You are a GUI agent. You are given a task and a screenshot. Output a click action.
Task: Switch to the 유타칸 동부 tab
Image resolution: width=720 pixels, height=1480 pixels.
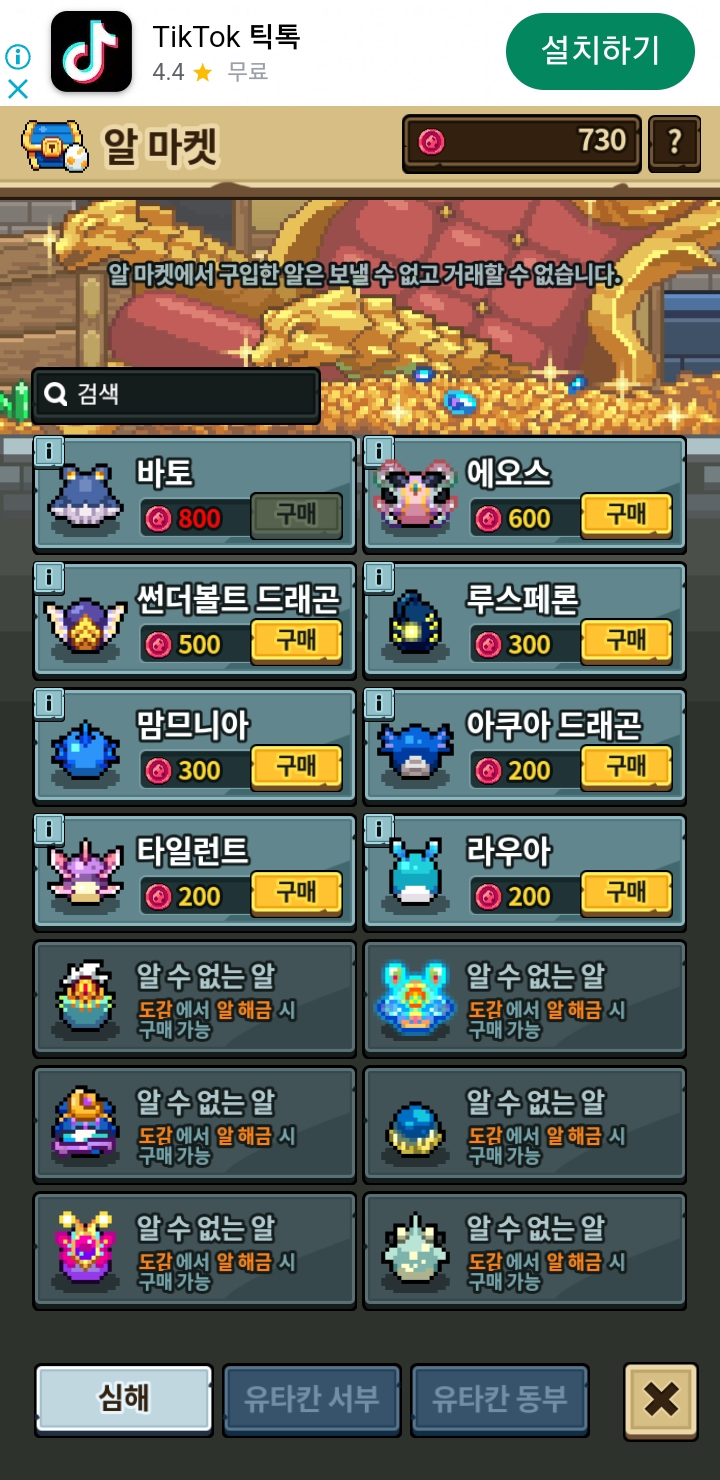(x=499, y=1398)
